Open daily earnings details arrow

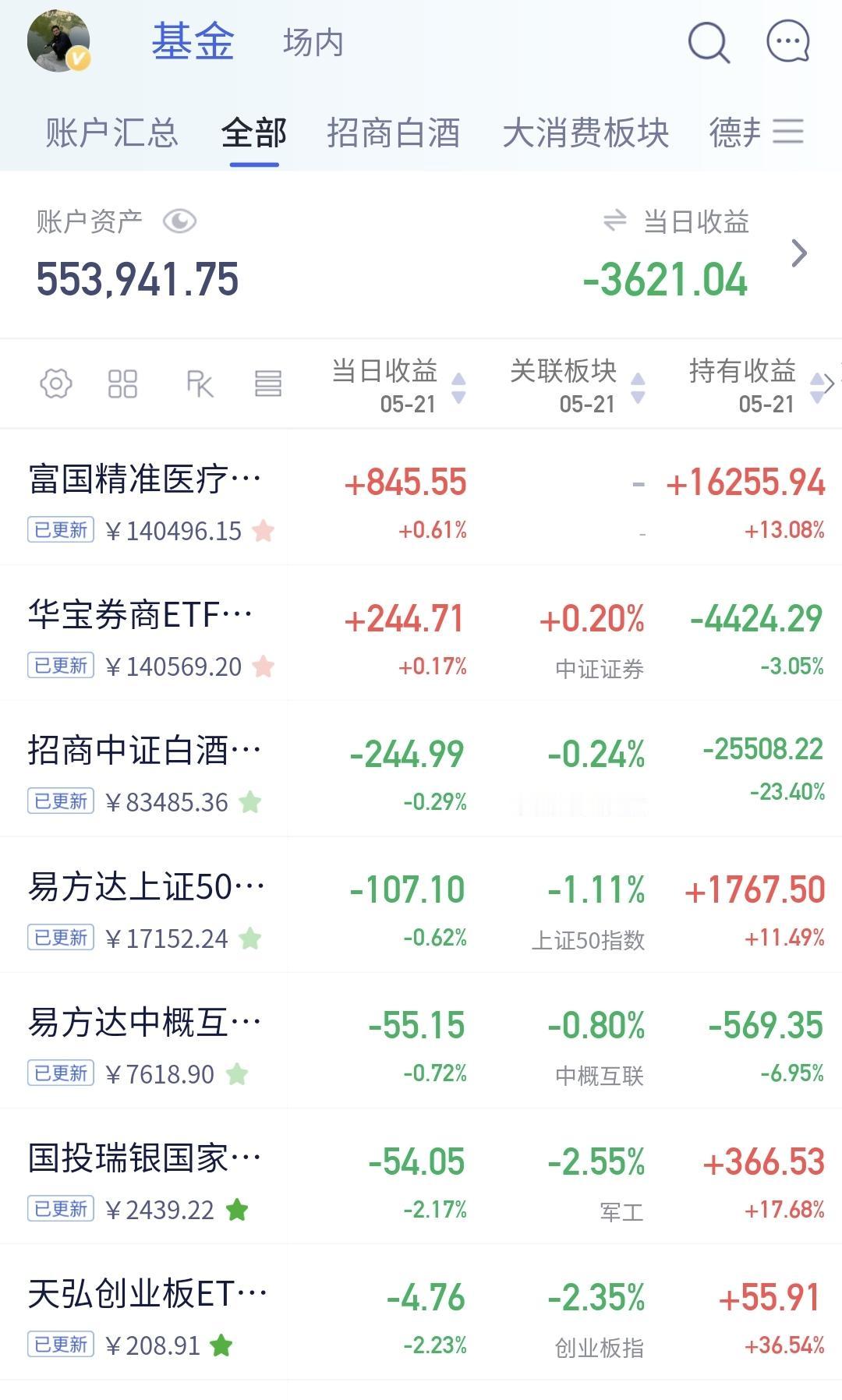tap(799, 253)
